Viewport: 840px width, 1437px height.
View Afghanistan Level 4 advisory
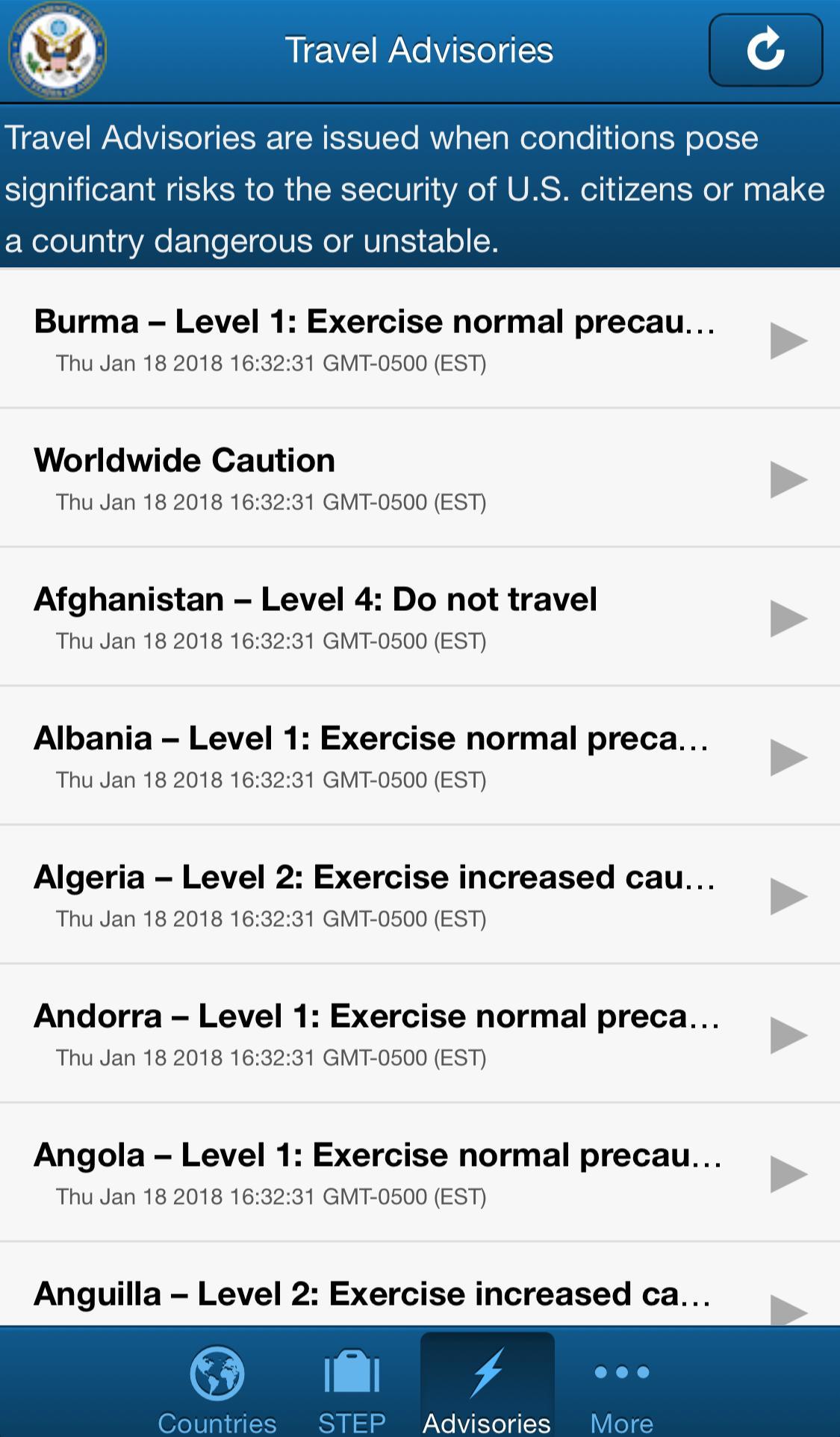point(373,617)
